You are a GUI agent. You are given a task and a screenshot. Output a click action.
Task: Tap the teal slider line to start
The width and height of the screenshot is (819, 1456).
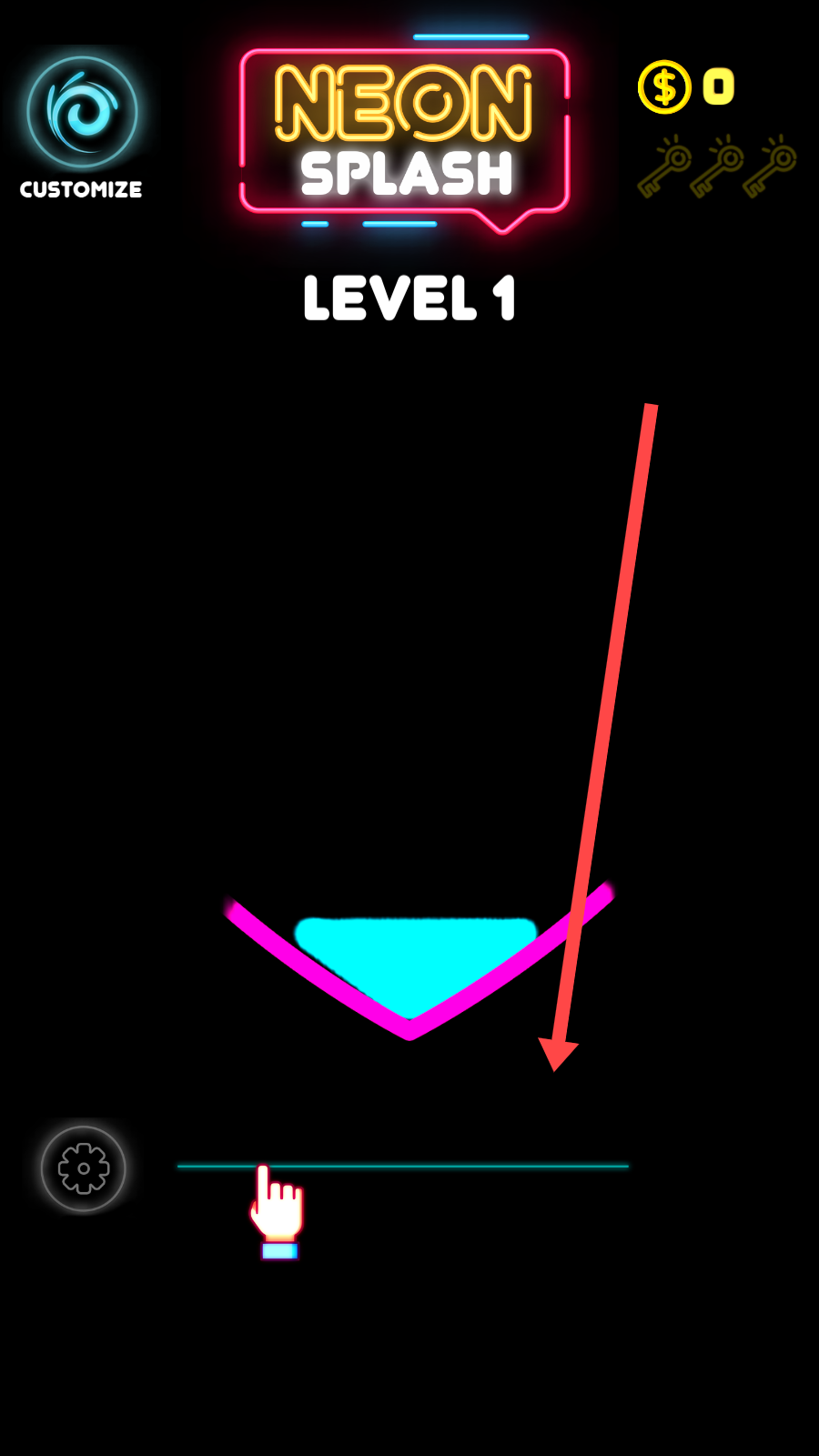(x=402, y=1166)
